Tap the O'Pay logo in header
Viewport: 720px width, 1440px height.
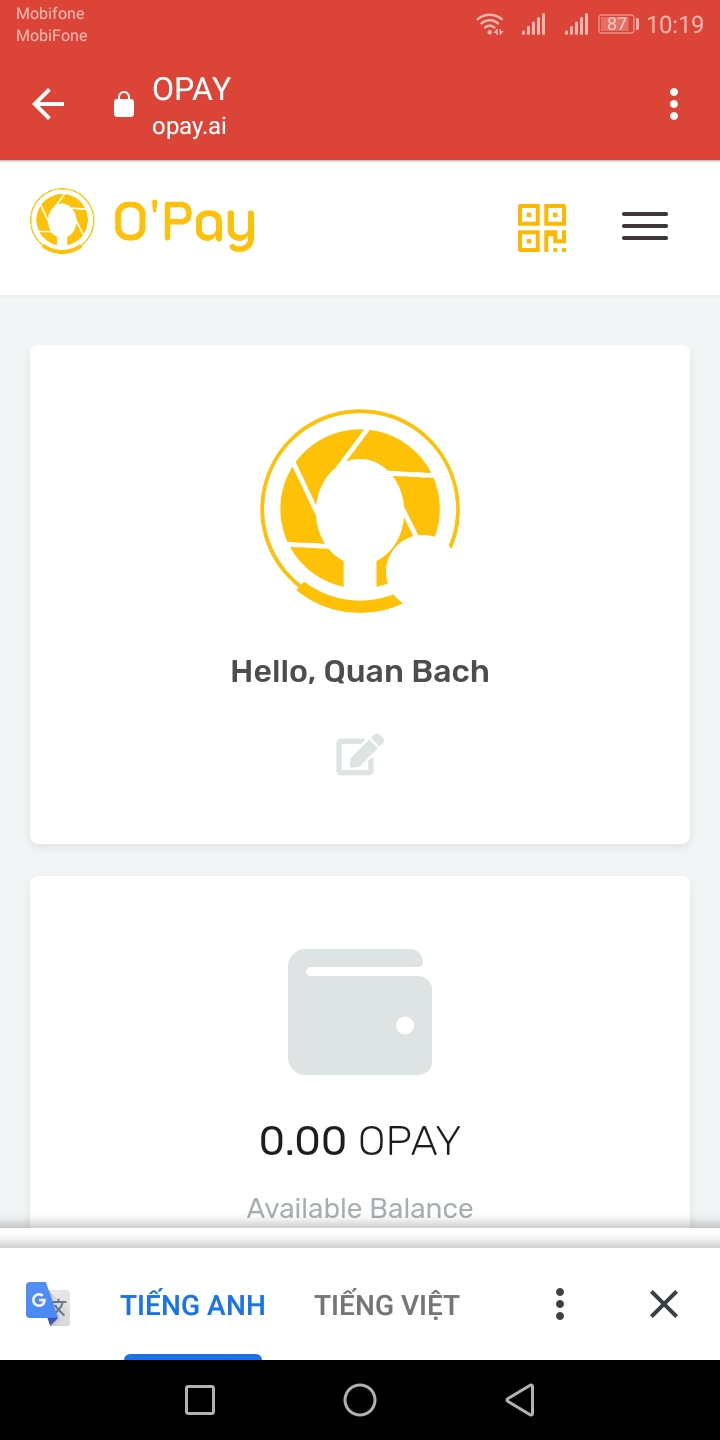tap(142, 222)
